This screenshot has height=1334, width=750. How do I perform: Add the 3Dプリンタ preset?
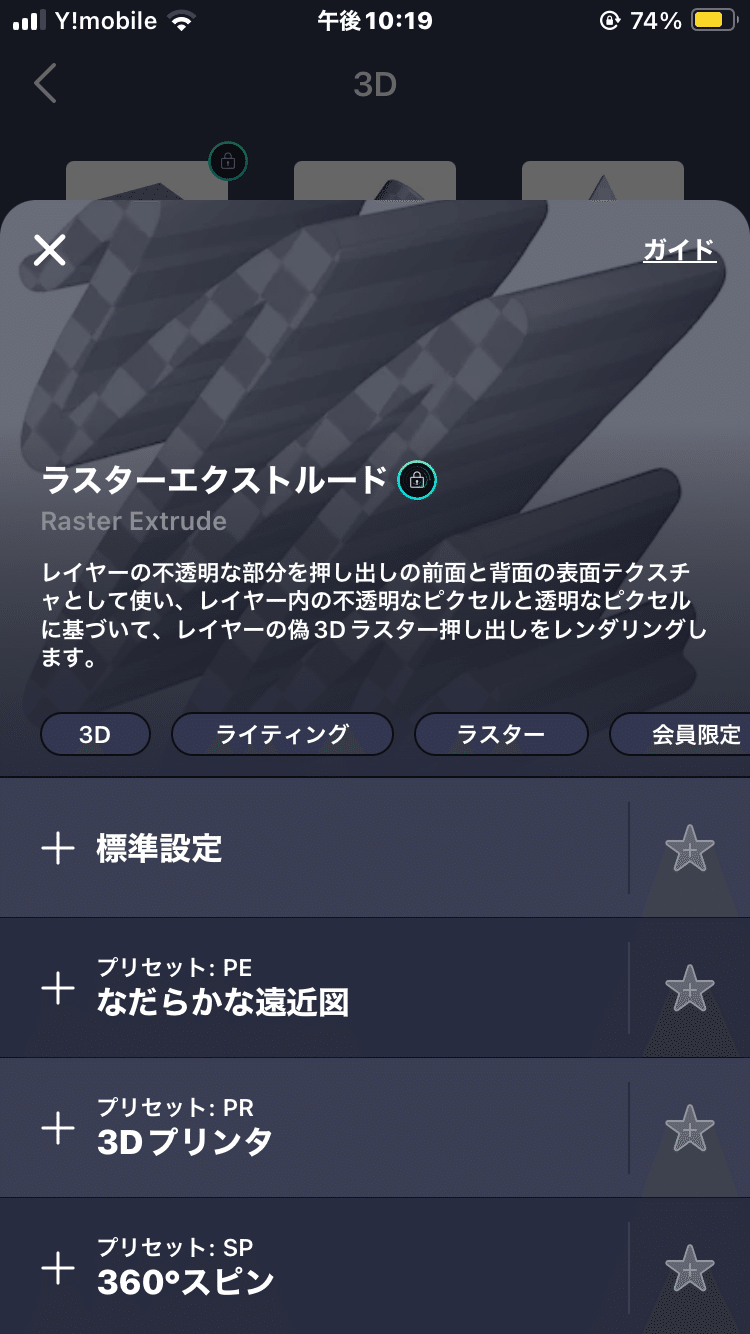point(58,1129)
